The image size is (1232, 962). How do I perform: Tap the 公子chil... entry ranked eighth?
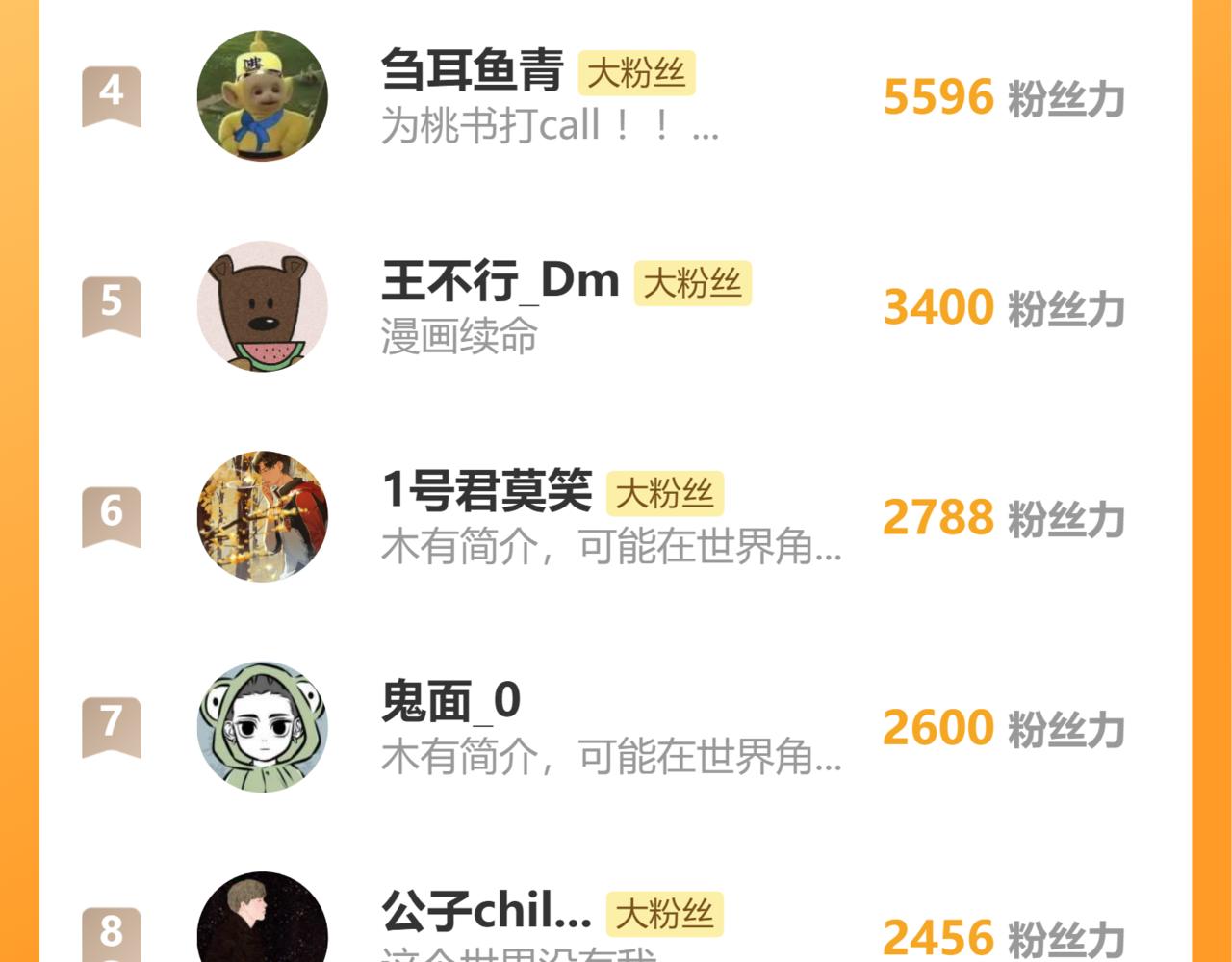pos(486,911)
